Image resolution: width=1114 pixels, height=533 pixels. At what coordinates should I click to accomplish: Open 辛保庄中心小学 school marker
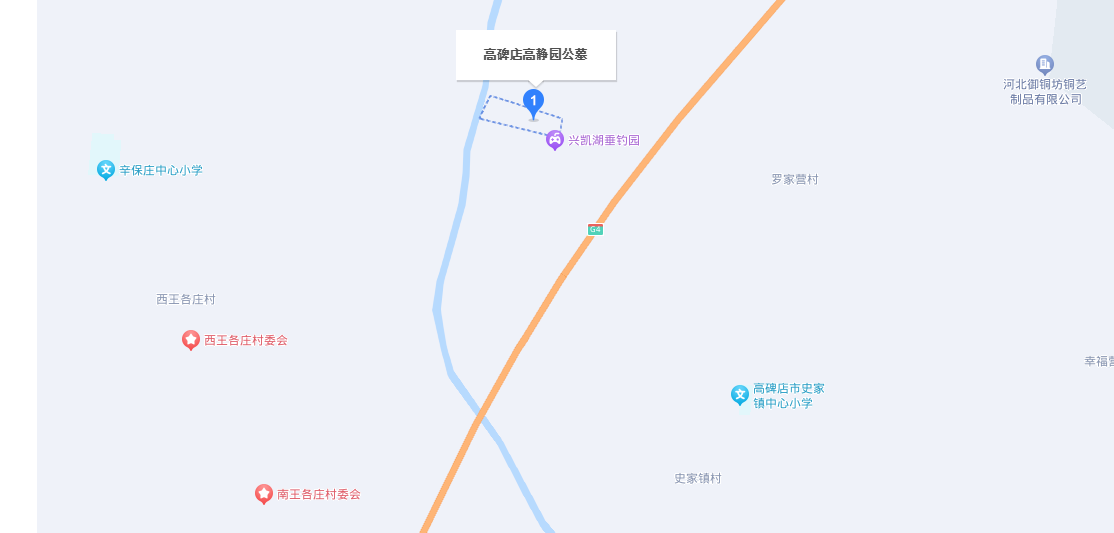click(x=106, y=170)
